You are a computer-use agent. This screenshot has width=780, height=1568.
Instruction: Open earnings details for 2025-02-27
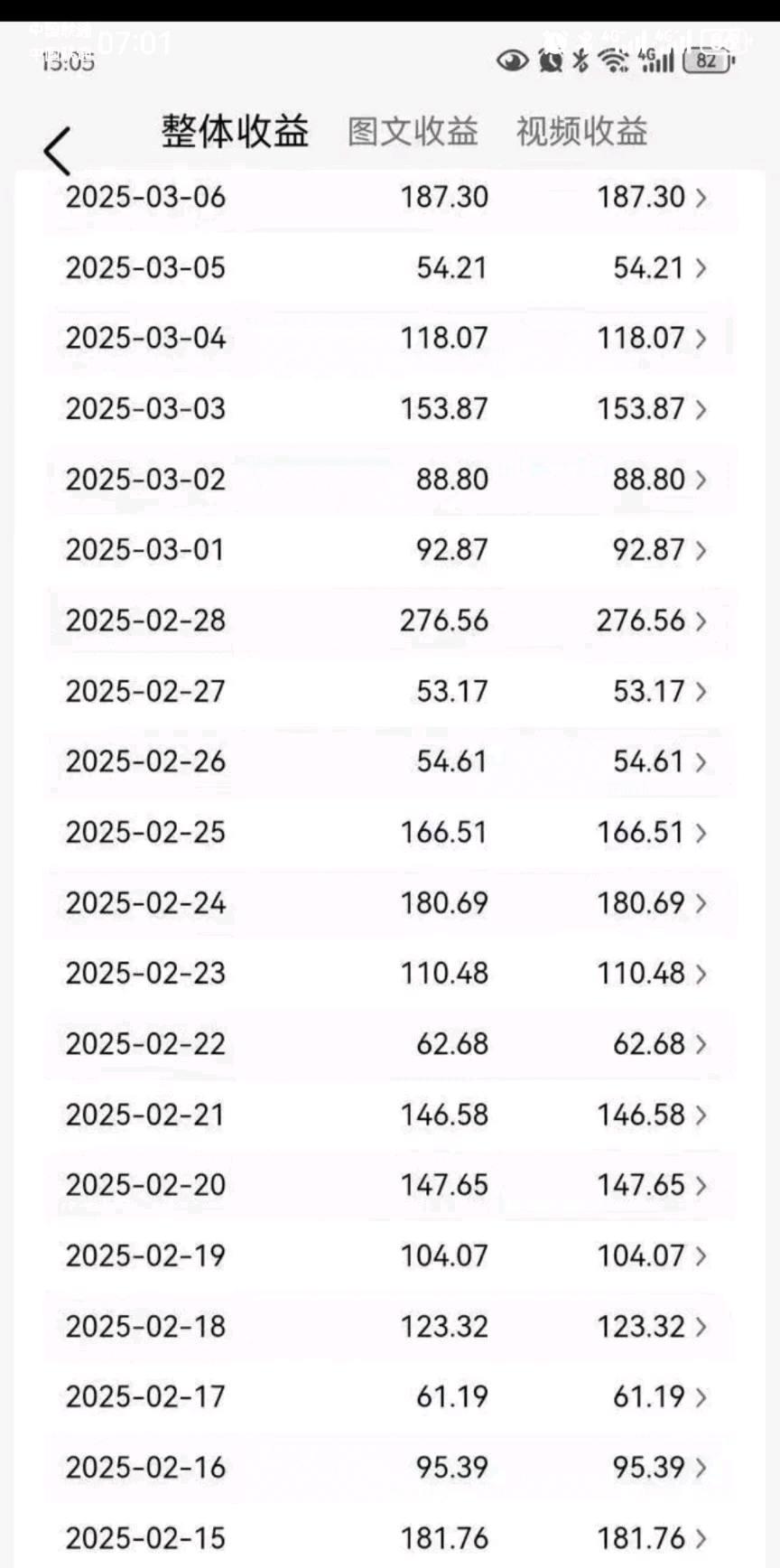(388, 691)
